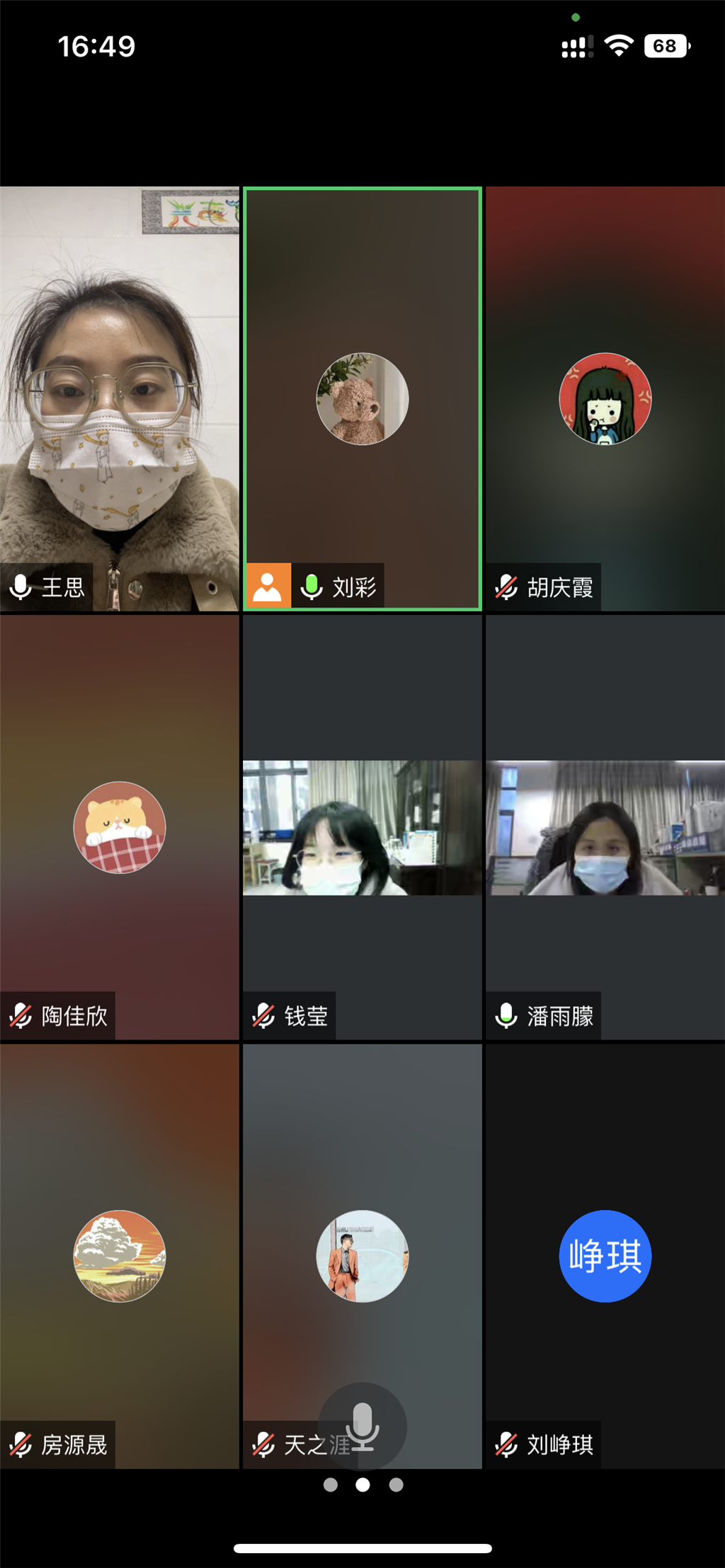Tap 刘峥琪's participant tile

[x=605, y=1255]
